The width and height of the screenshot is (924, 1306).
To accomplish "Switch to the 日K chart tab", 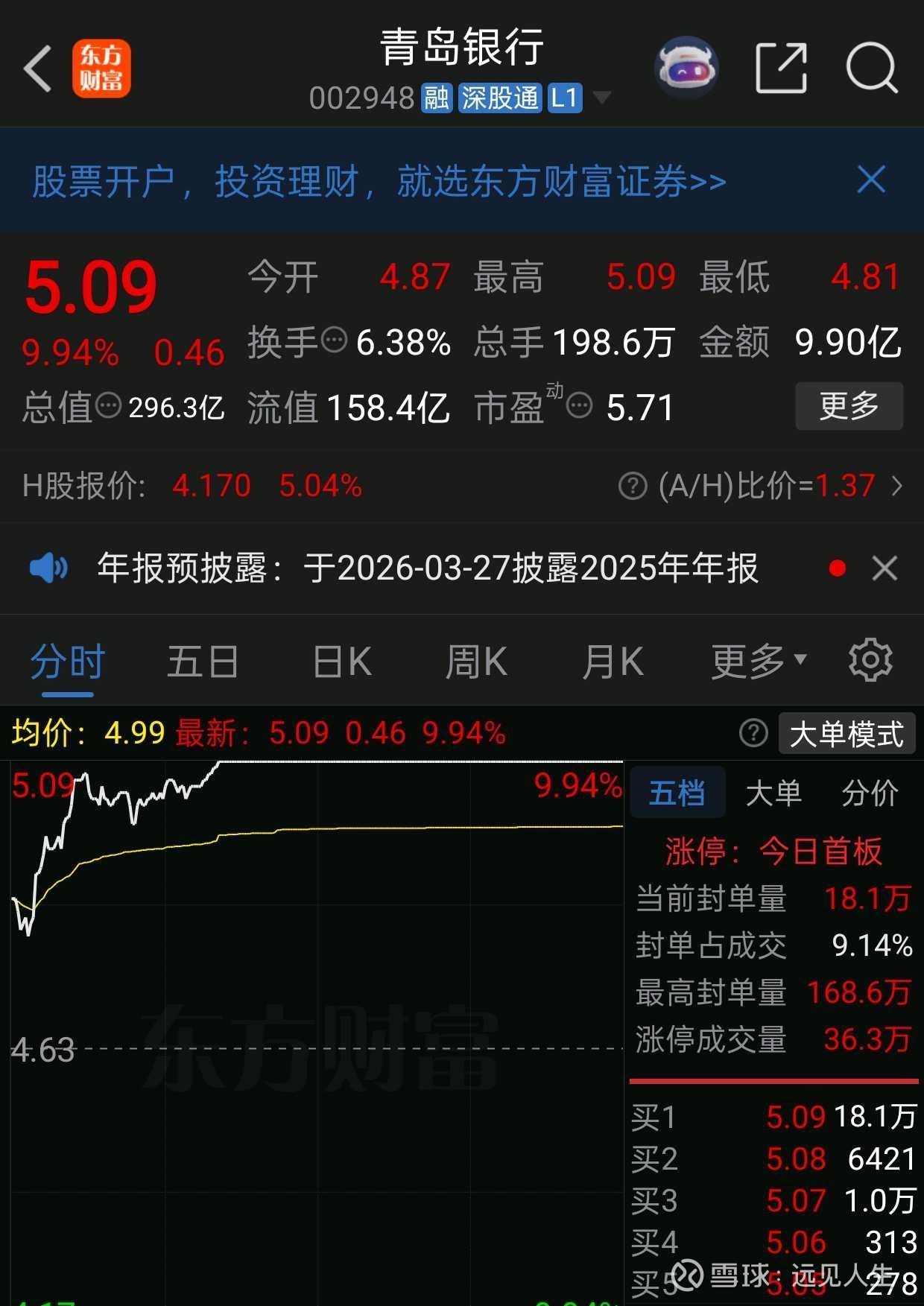I will pos(342,662).
